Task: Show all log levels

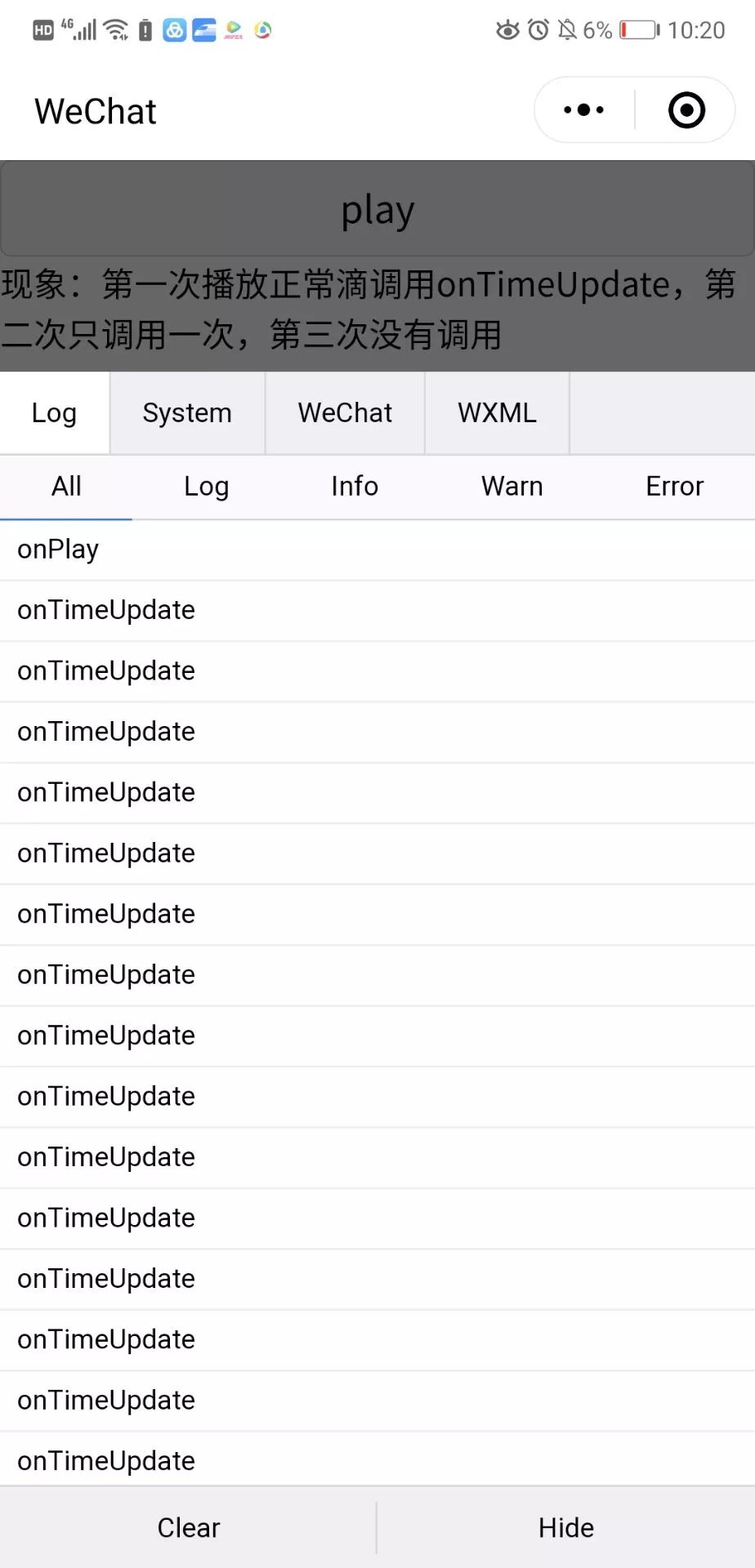Action: point(66,487)
